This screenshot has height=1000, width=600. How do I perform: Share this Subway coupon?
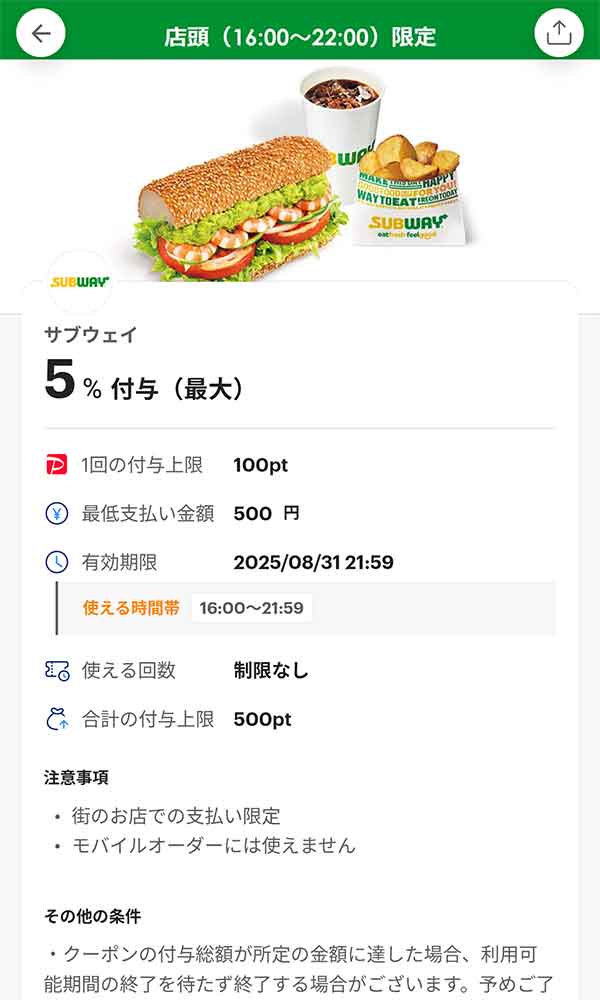point(559,34)
